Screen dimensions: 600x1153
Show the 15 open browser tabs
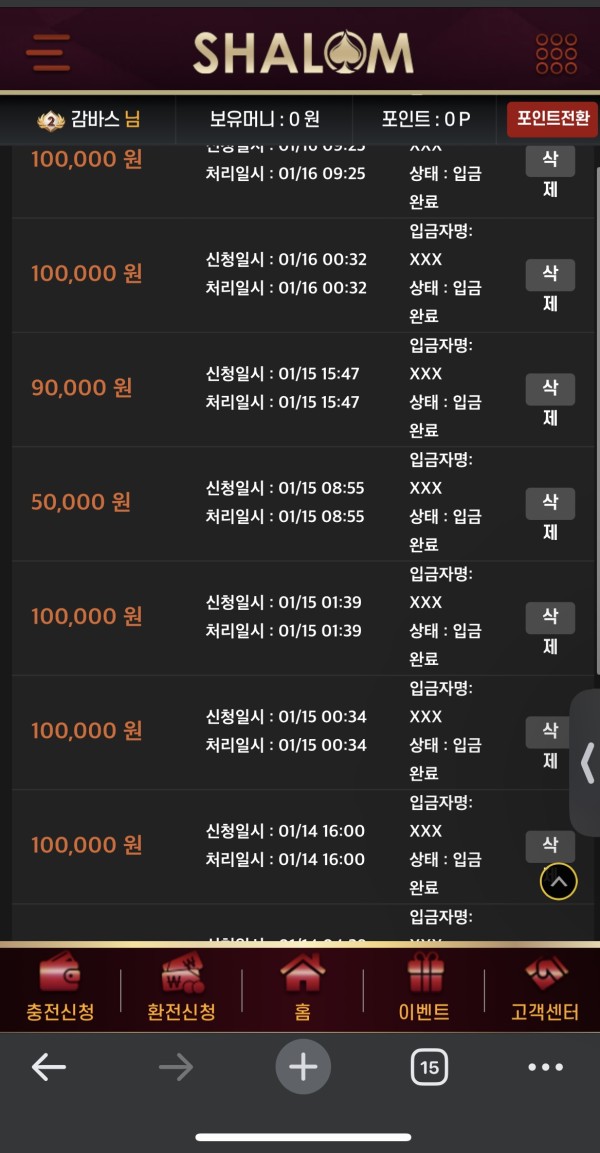pyautogui.click(x=429, y=1068)
